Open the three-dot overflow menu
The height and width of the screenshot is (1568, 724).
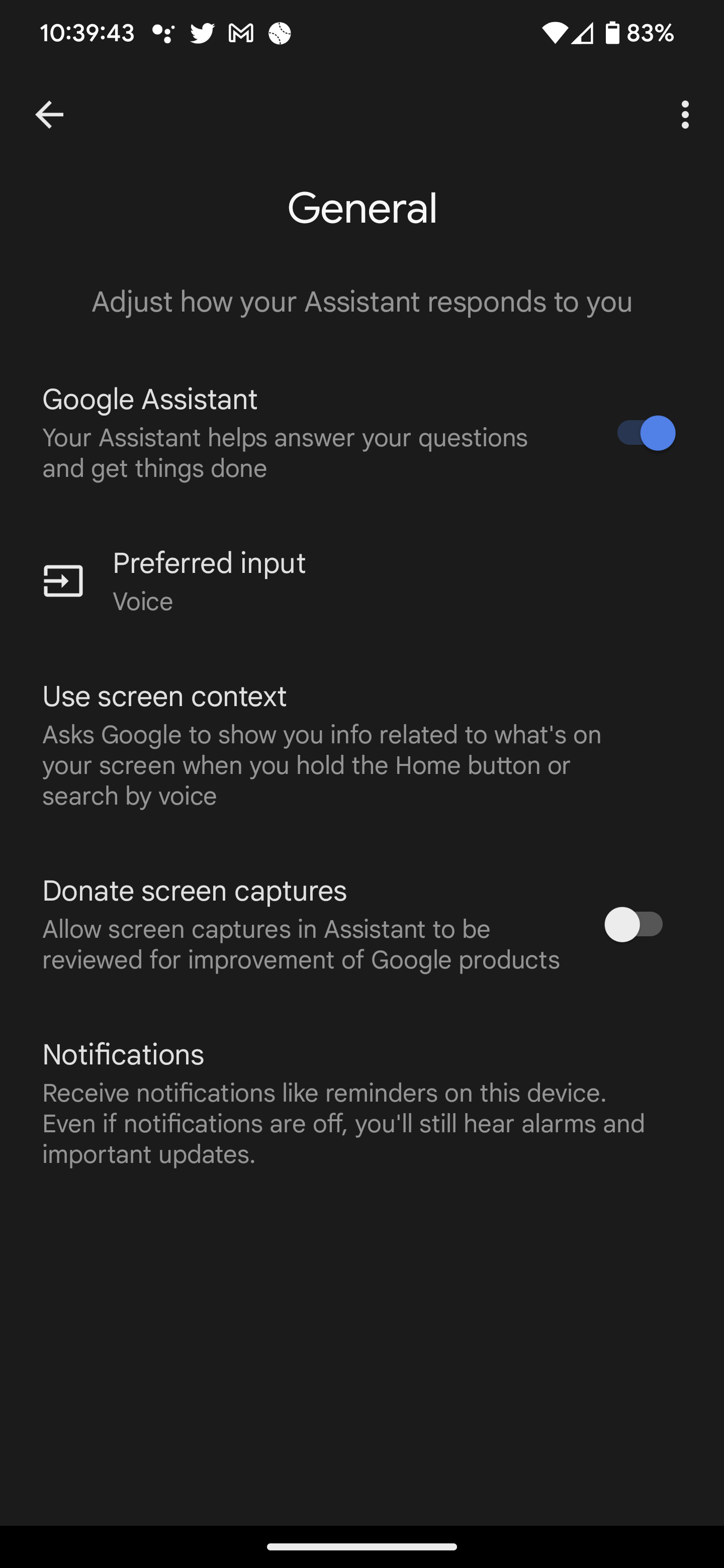click(685, 115)
